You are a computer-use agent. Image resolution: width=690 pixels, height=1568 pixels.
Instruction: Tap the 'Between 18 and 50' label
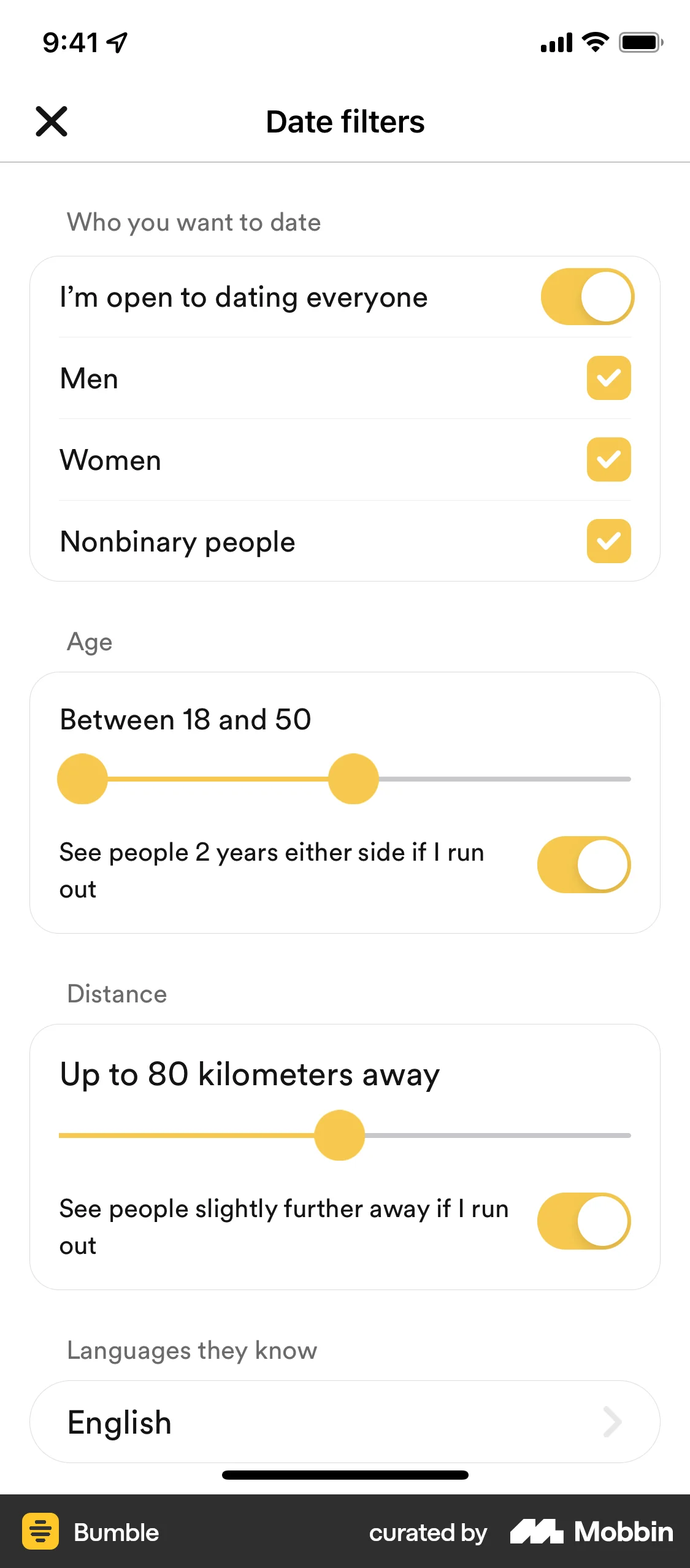185,718
